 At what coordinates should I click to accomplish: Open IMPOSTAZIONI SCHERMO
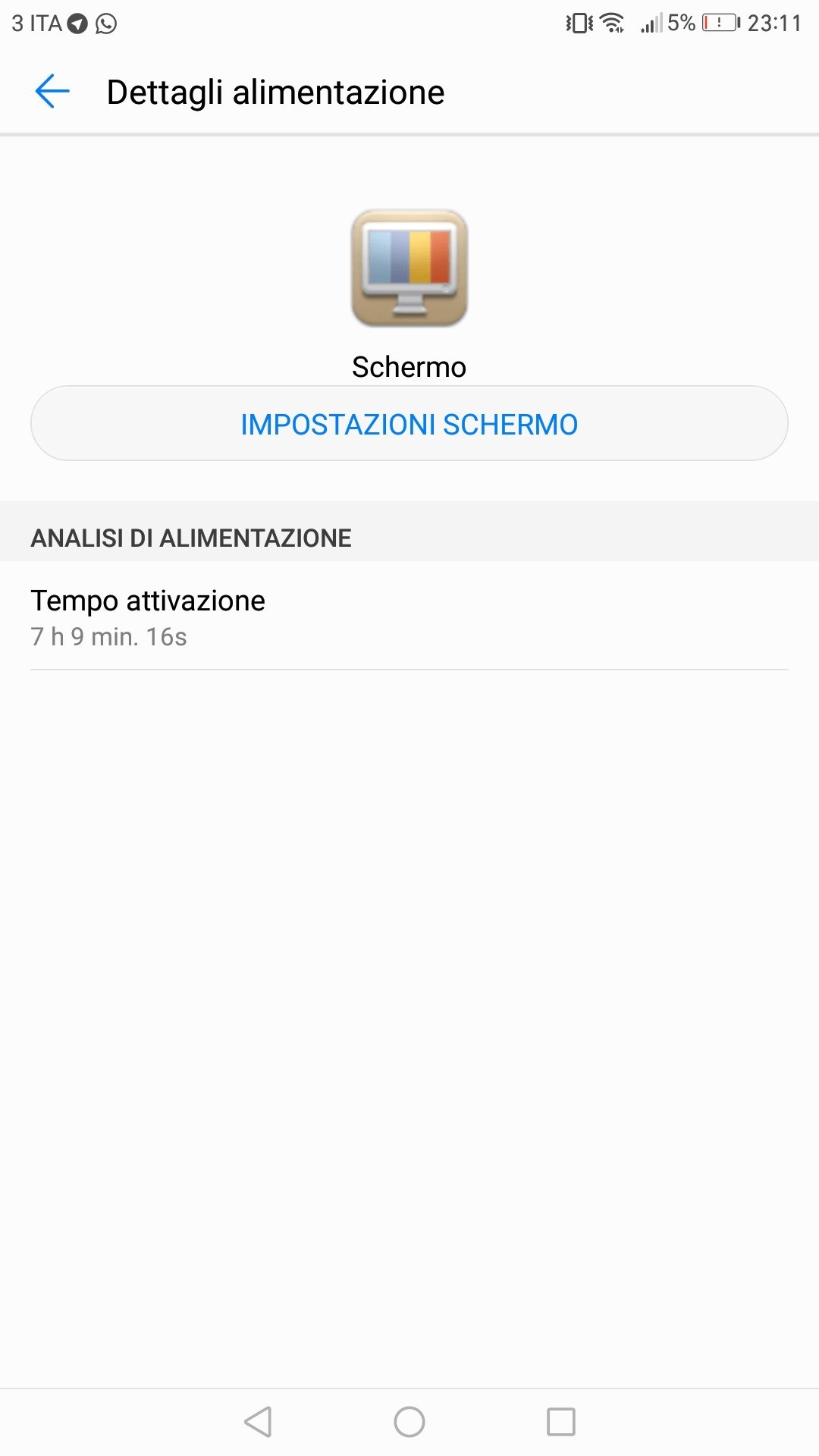click(409, 424)
